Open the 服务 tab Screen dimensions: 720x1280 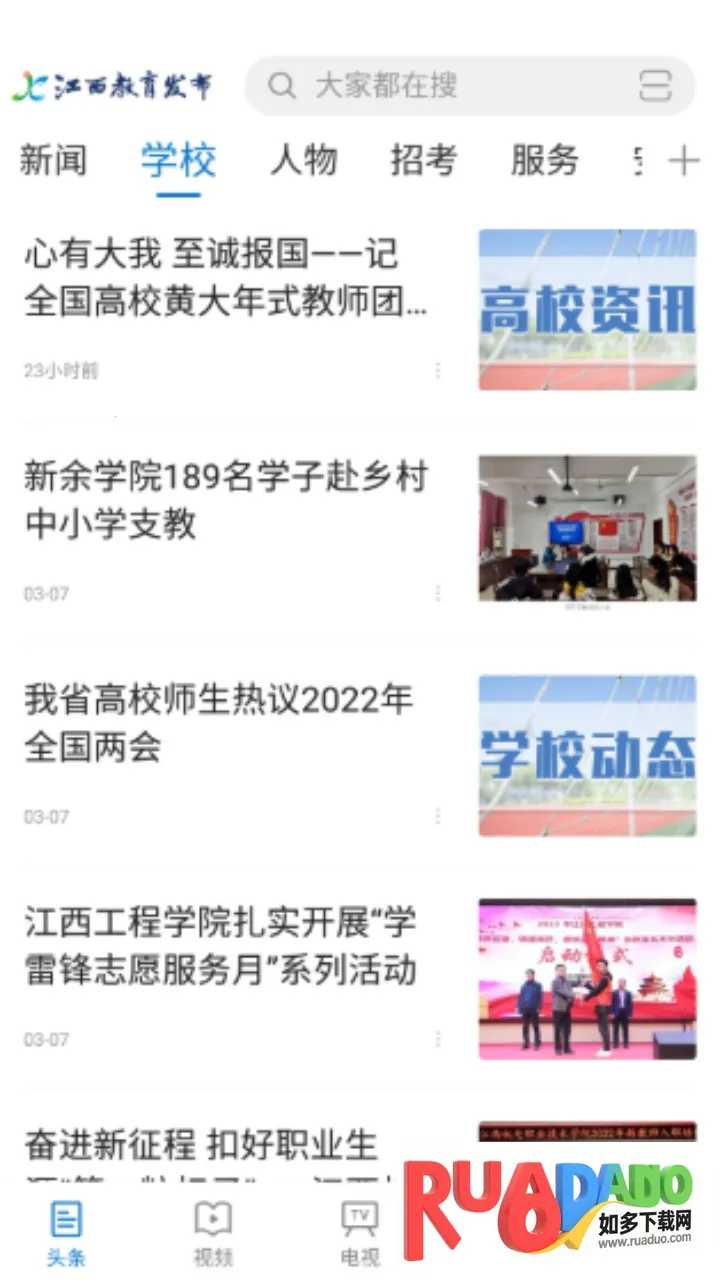pos(544,160)
